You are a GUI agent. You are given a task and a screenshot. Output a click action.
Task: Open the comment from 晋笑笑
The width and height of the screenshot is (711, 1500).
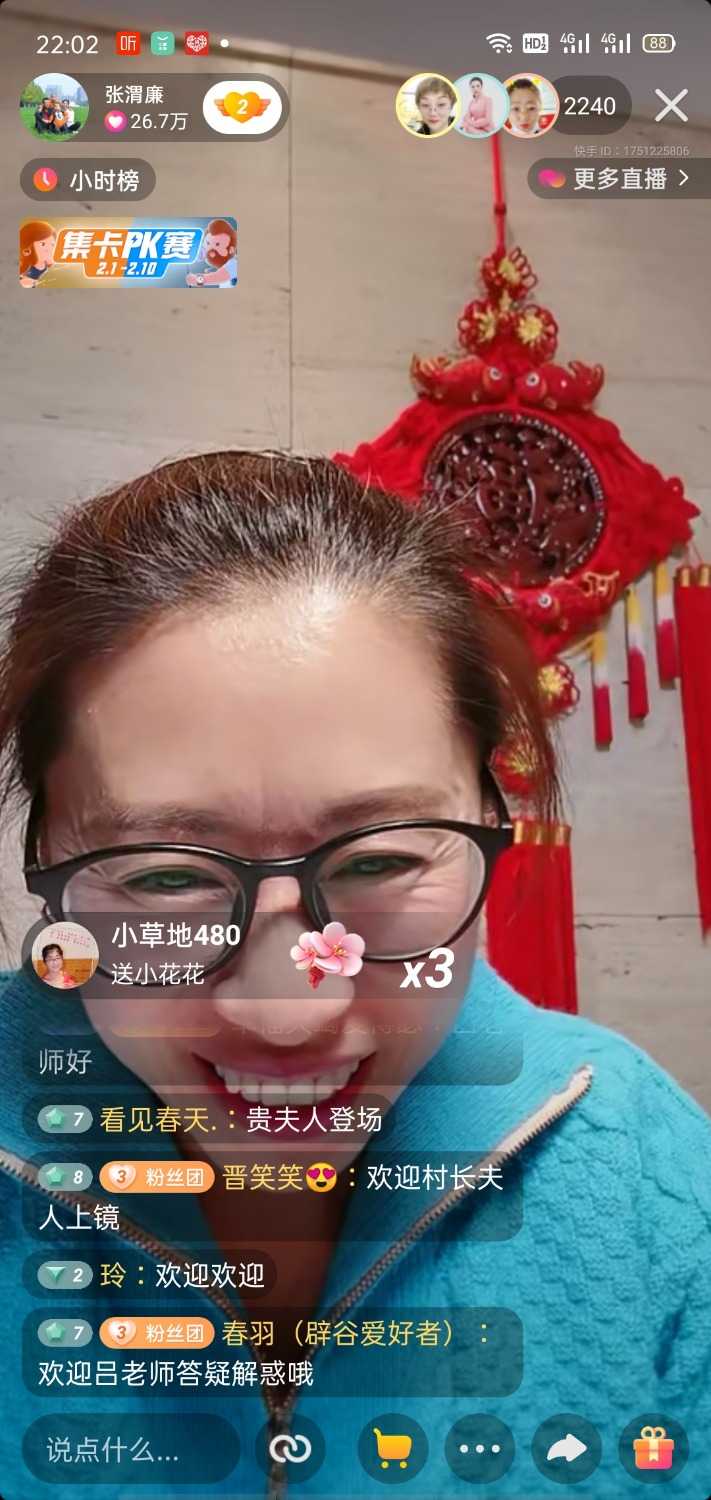[270, 1196]
